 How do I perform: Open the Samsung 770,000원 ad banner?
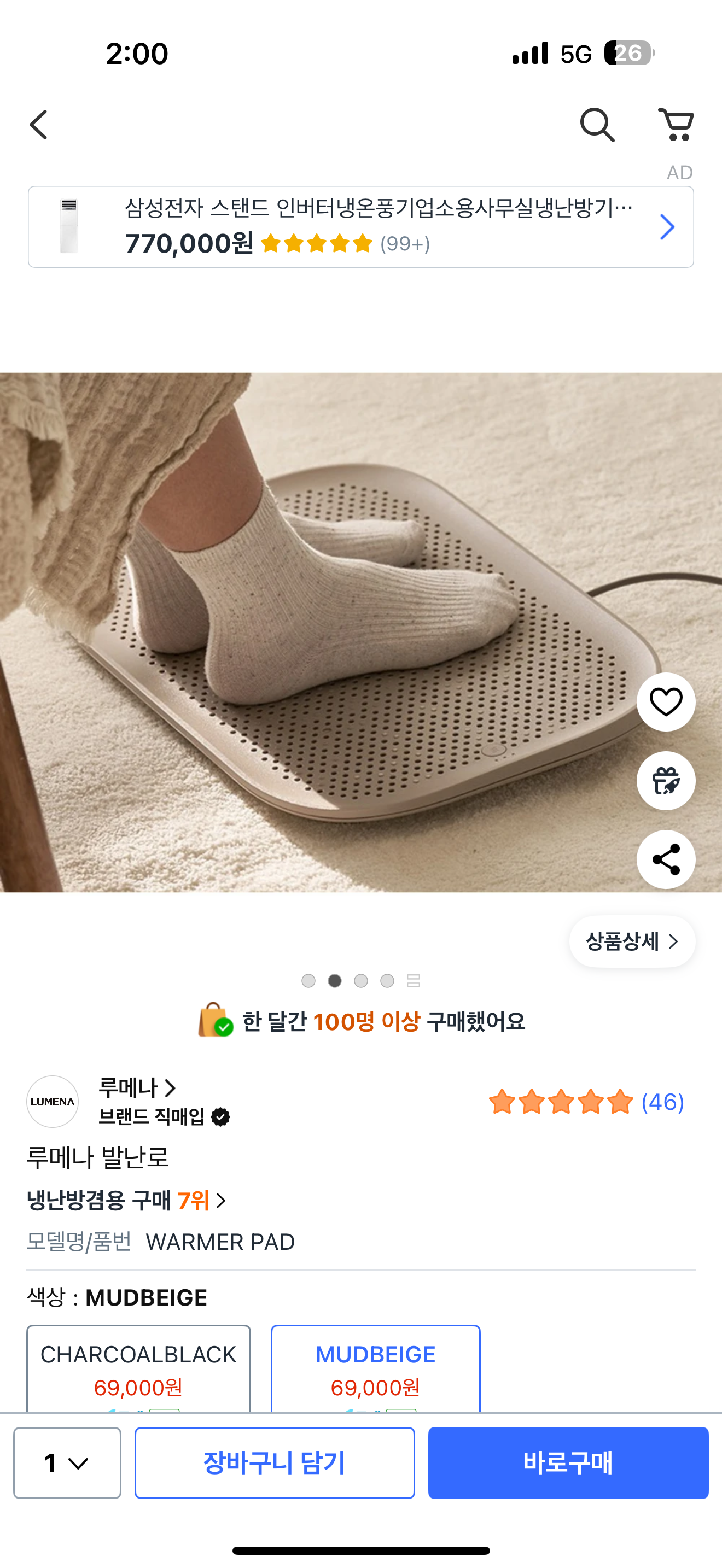coord(360,227)
